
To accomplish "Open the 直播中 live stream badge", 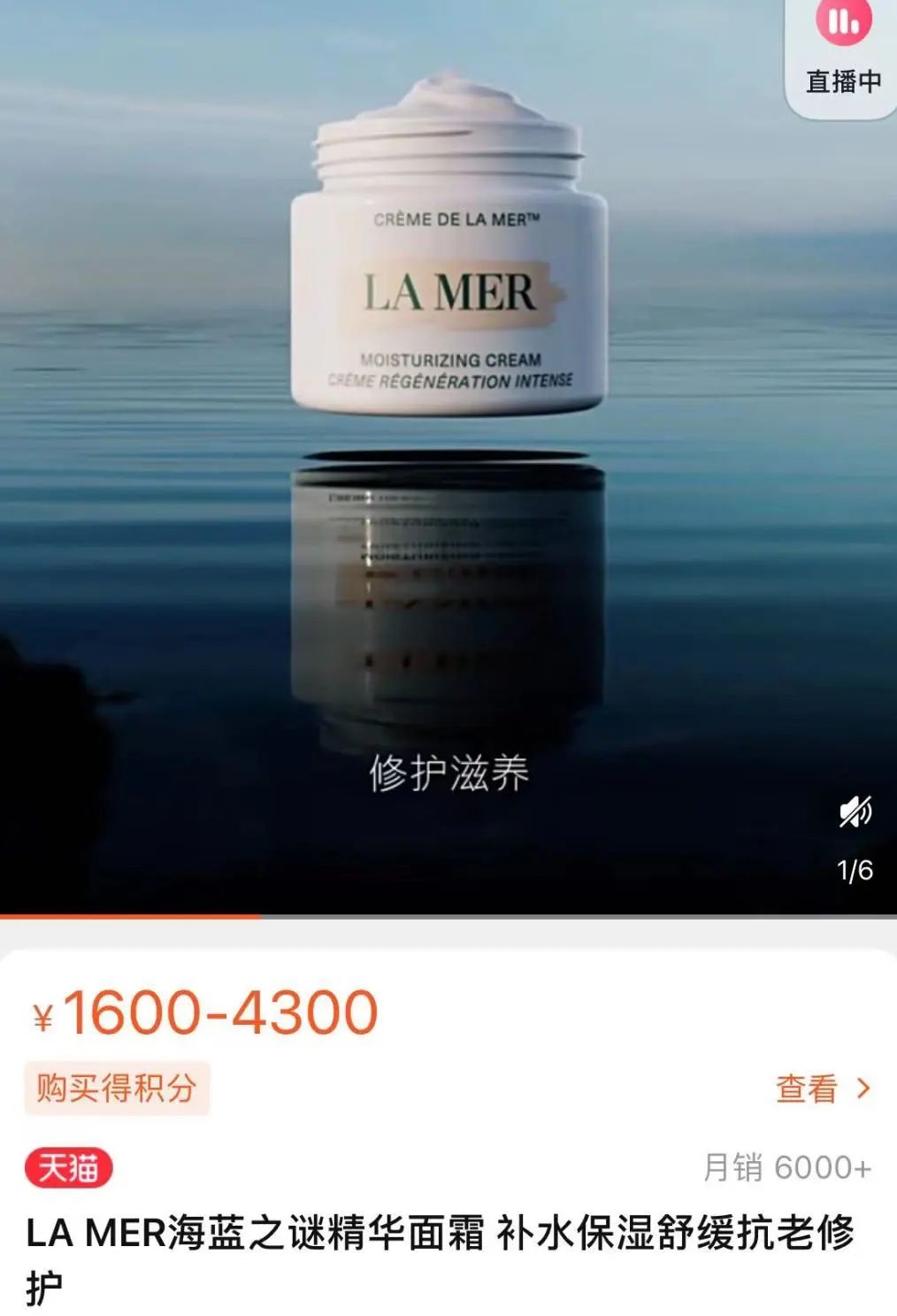I will [842, 53].
